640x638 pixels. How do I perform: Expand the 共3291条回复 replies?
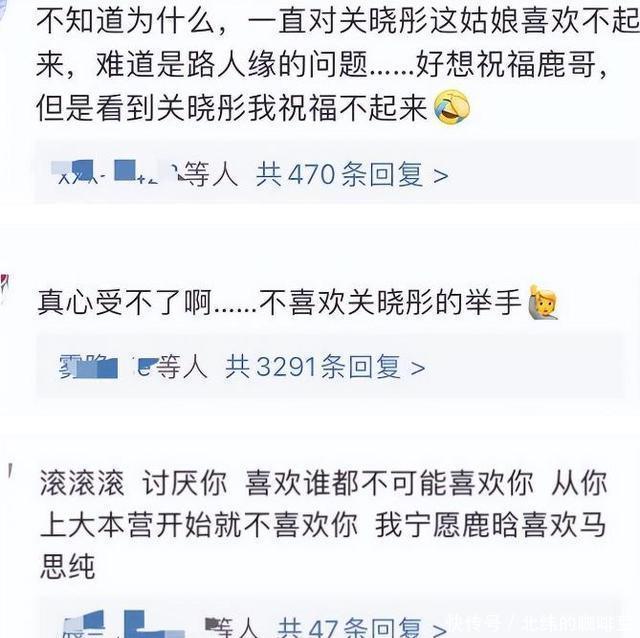click(x=325, y=367)
